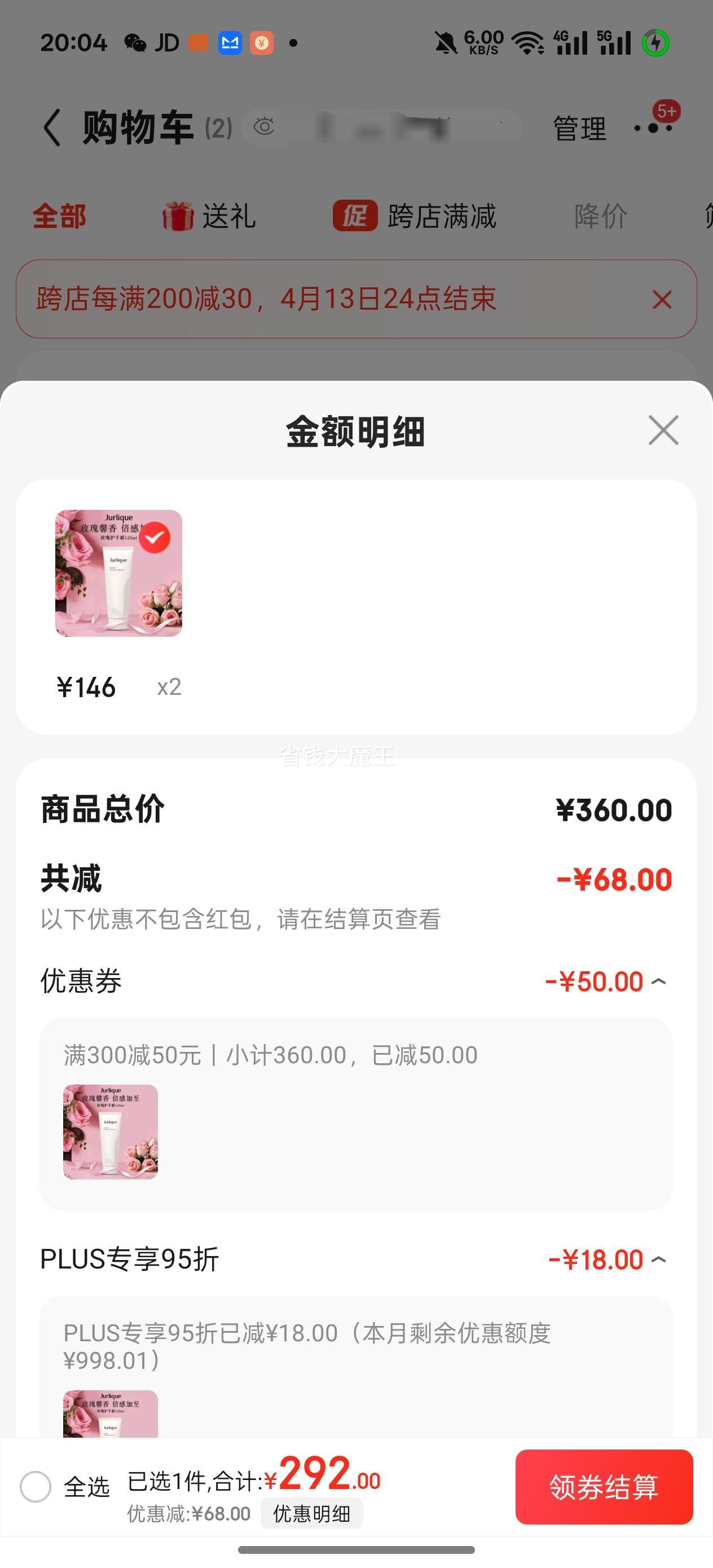
Task: Tap 领券结算 to check out
Action: 604,1487
